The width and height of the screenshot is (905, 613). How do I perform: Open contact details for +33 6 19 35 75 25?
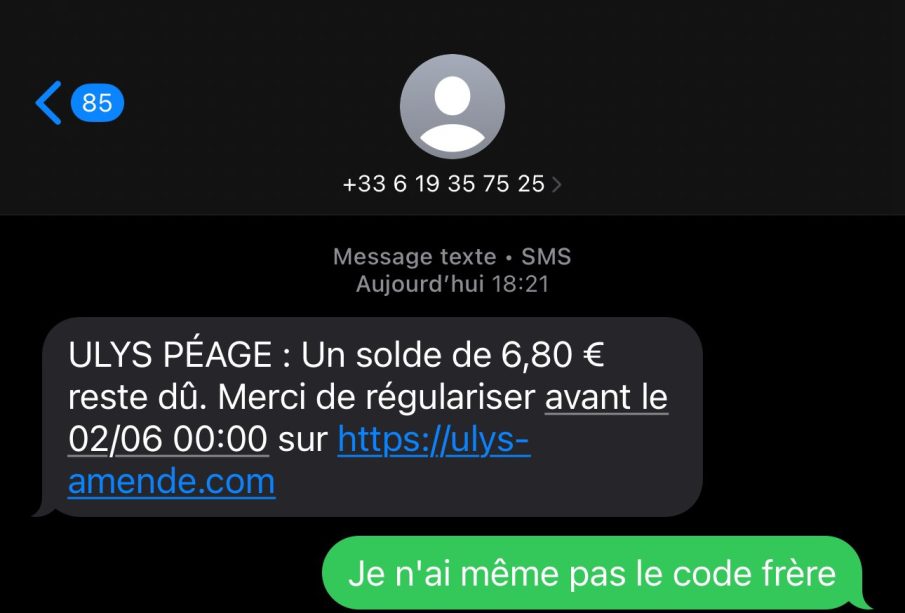tap(452, 184)
